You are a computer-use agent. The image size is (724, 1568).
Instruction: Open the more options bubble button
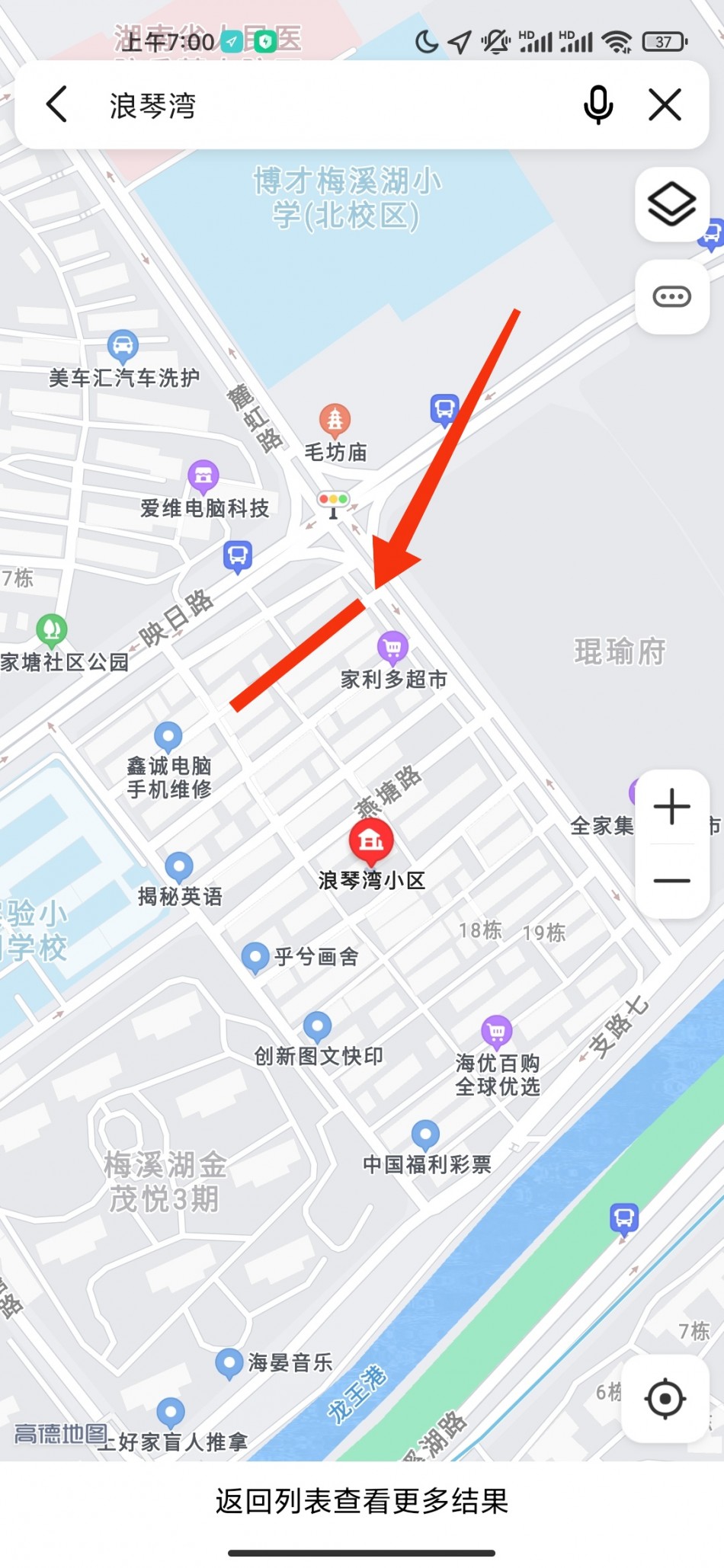[671, 296]
